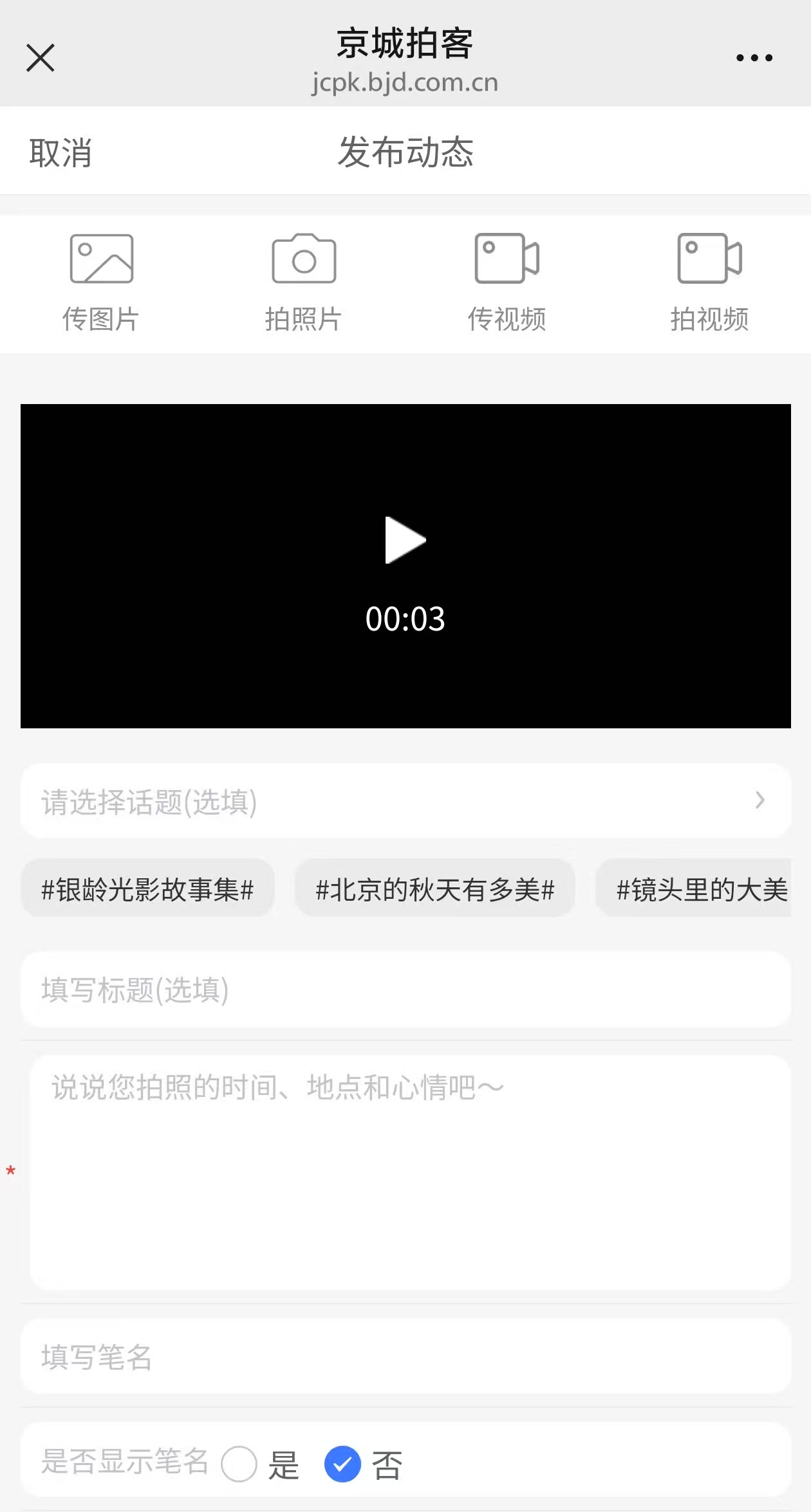Open the three-dot overflow menu
The height and width of the screenshot is (1512, 811).
[x=754, y=58]
